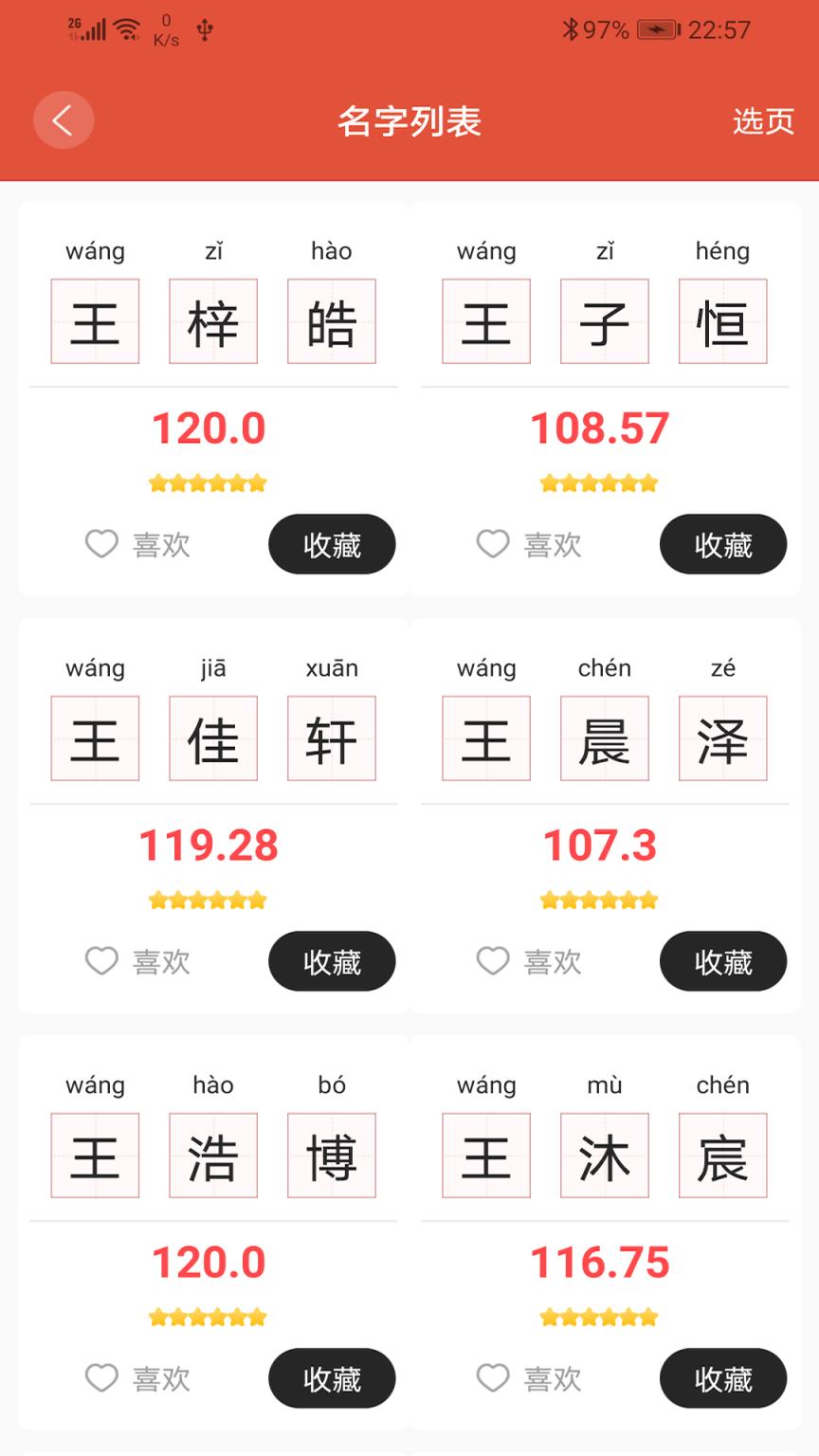819x1456 pixels.
Task: Tap the character tile 轩
Action: pyautogui.click(x=331, y=738)
